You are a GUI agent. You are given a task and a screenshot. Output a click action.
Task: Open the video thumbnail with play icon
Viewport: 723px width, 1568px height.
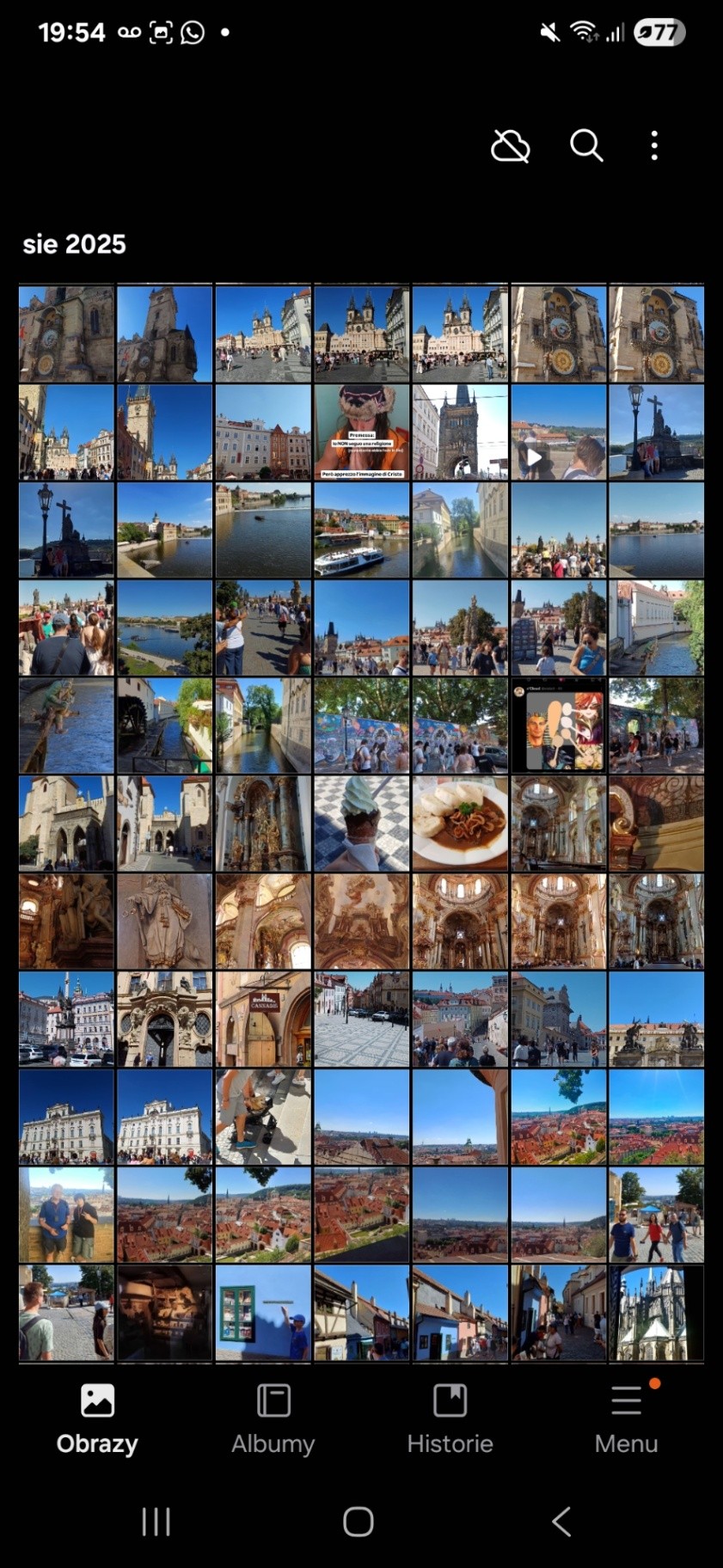point(558,432)
